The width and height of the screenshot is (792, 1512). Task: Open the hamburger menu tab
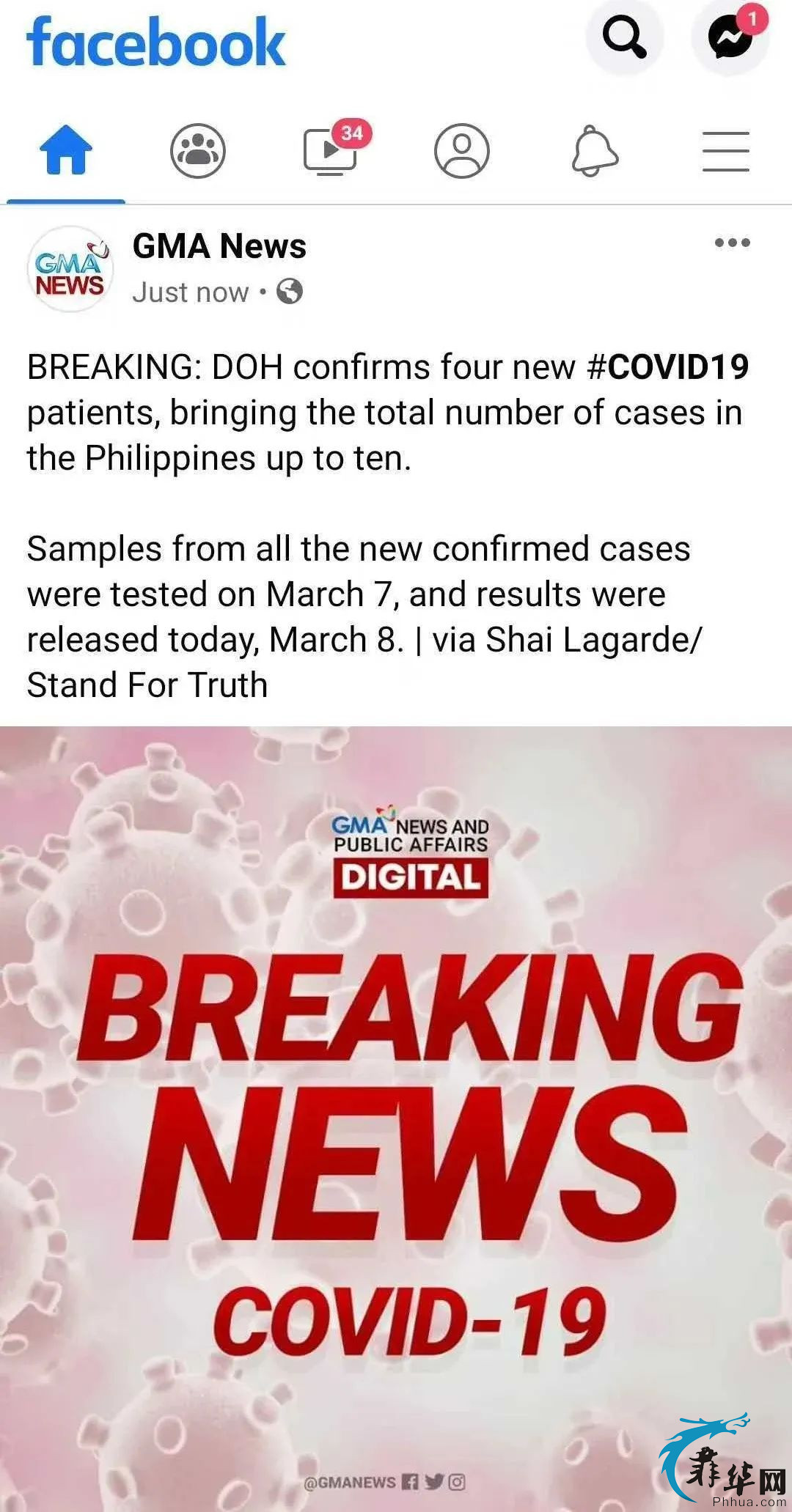pos(726,151)
